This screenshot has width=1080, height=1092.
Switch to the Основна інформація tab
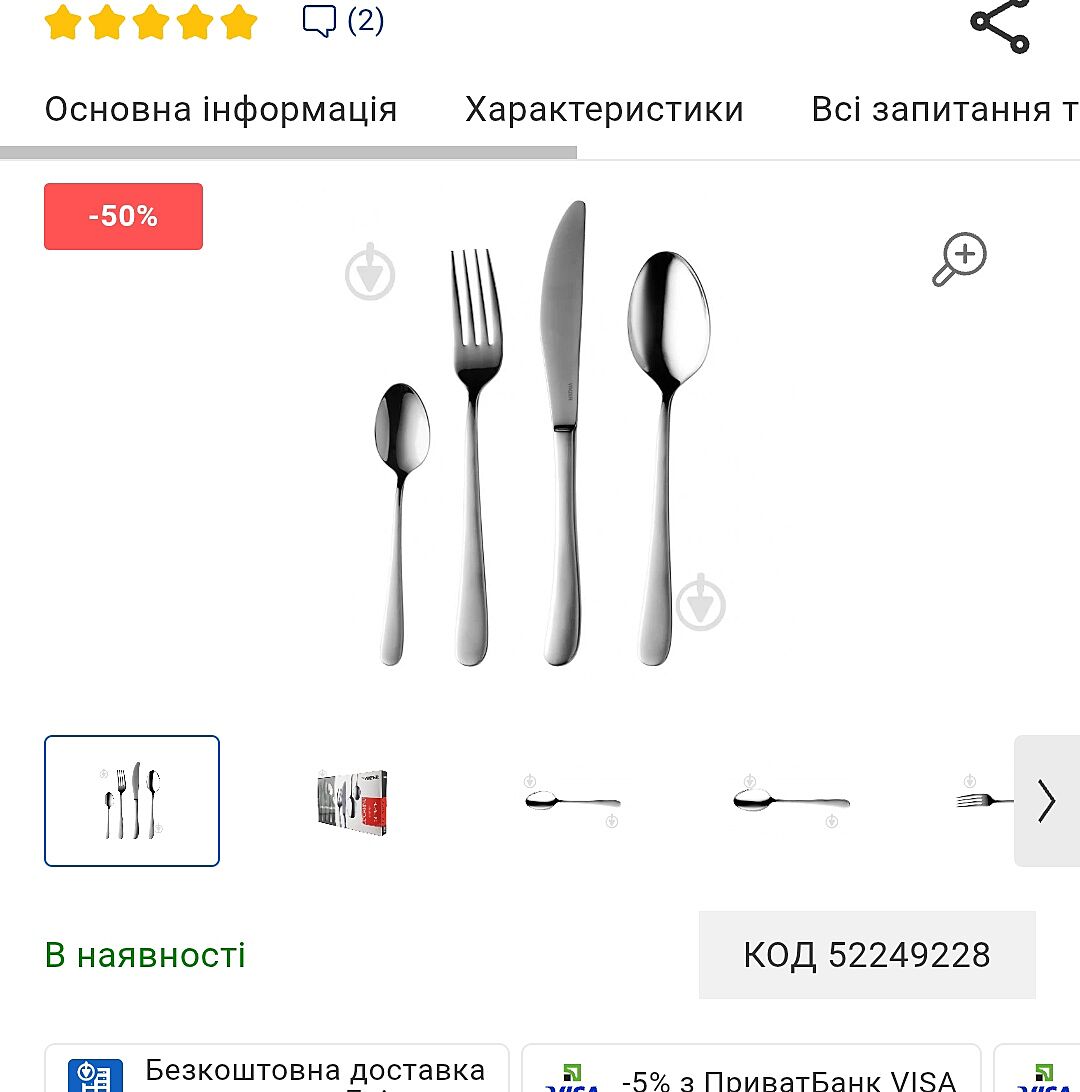221,109
